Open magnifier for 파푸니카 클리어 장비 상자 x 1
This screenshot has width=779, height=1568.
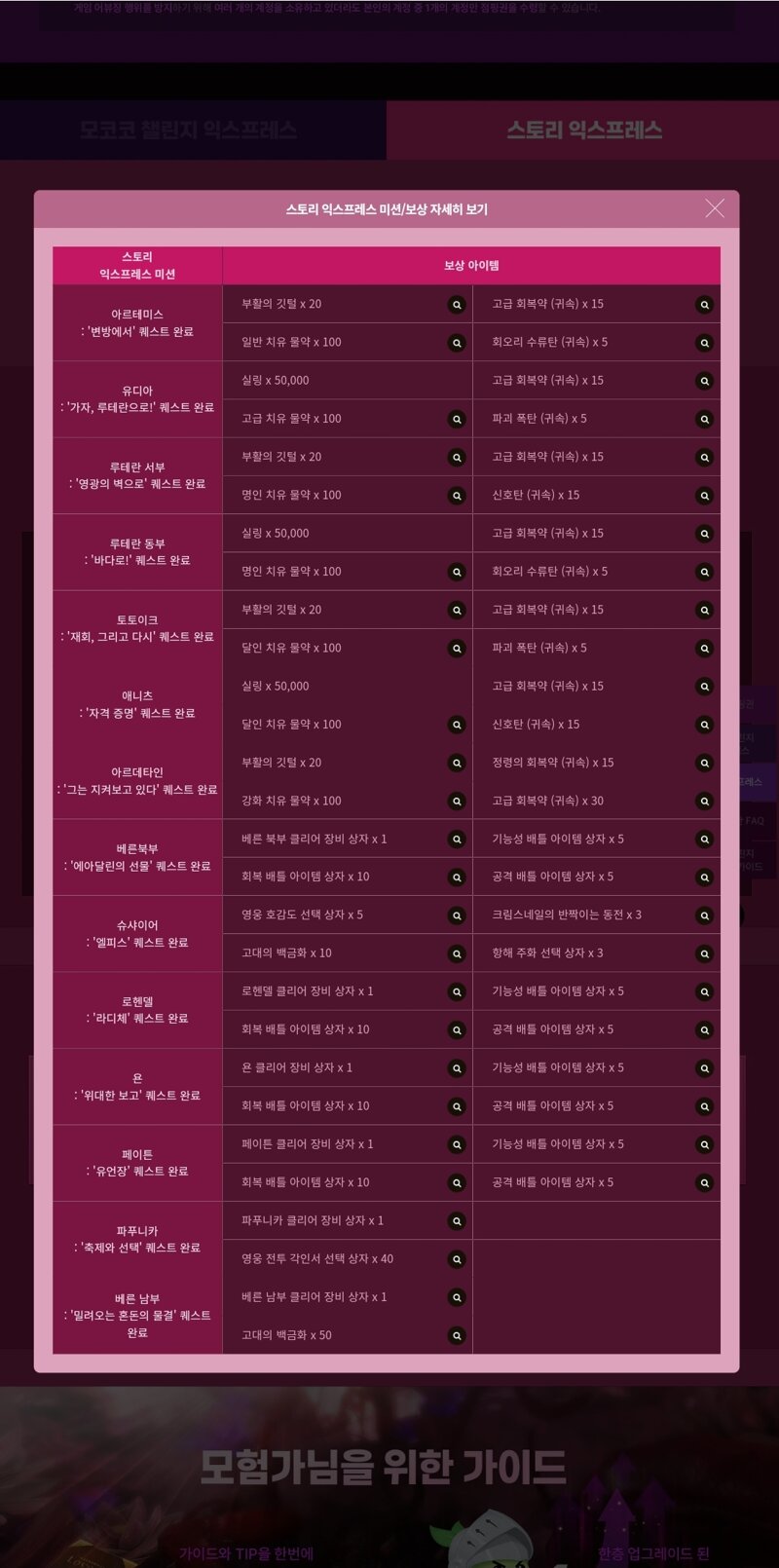click(457, 1221)
